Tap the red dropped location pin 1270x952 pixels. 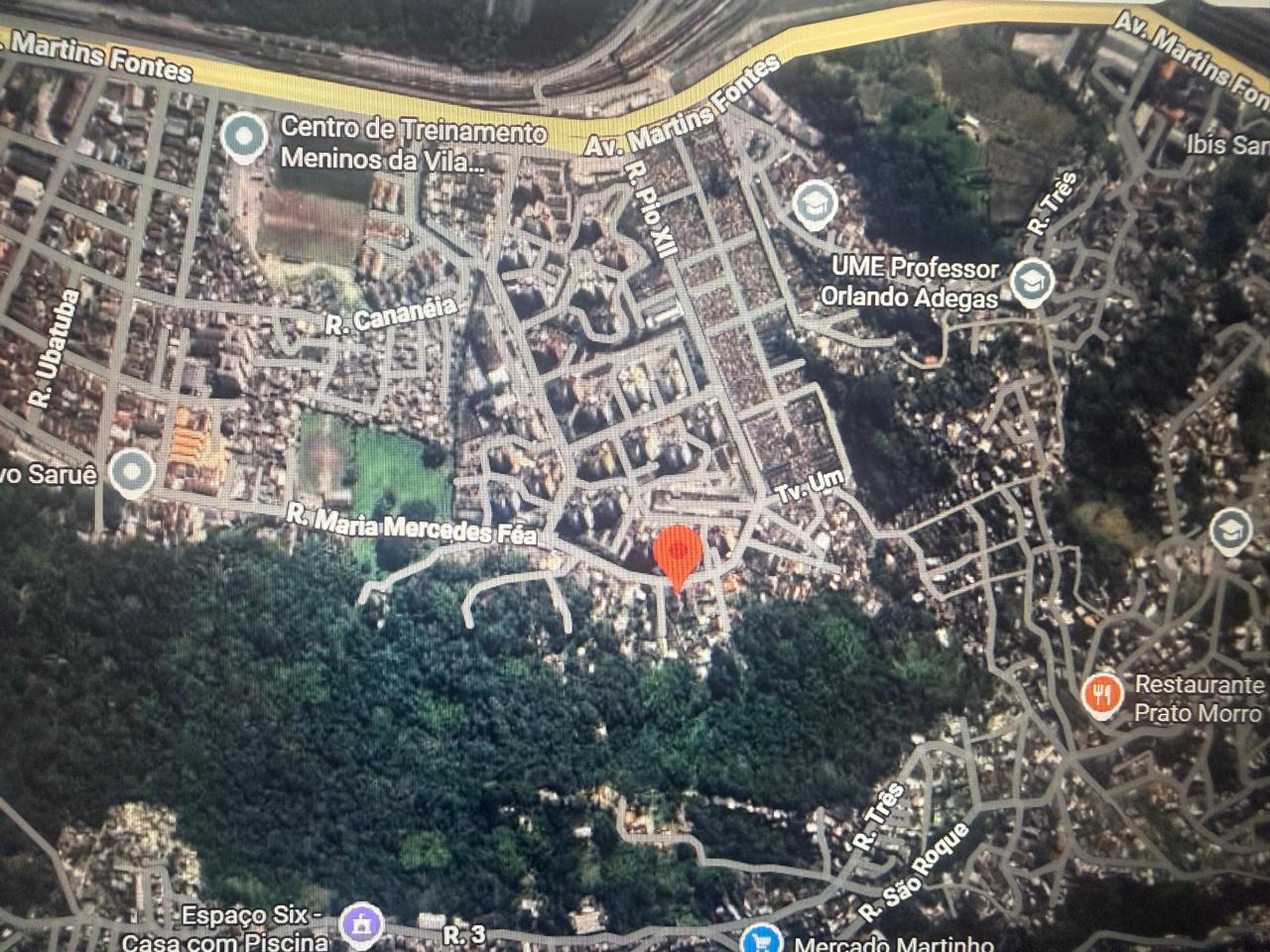(679, 551)
